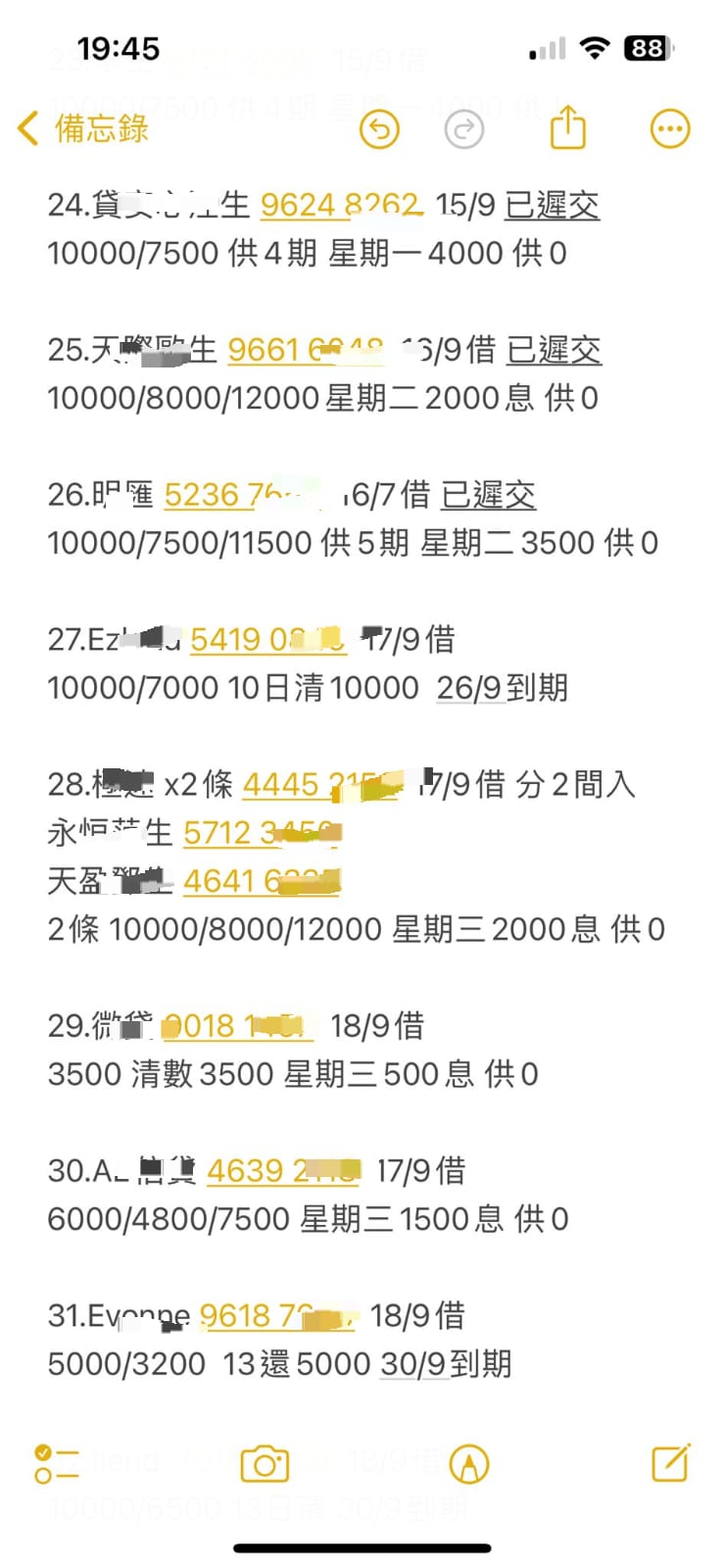Compose a new note
724x1568 pixels.
tap(671, 1464)
